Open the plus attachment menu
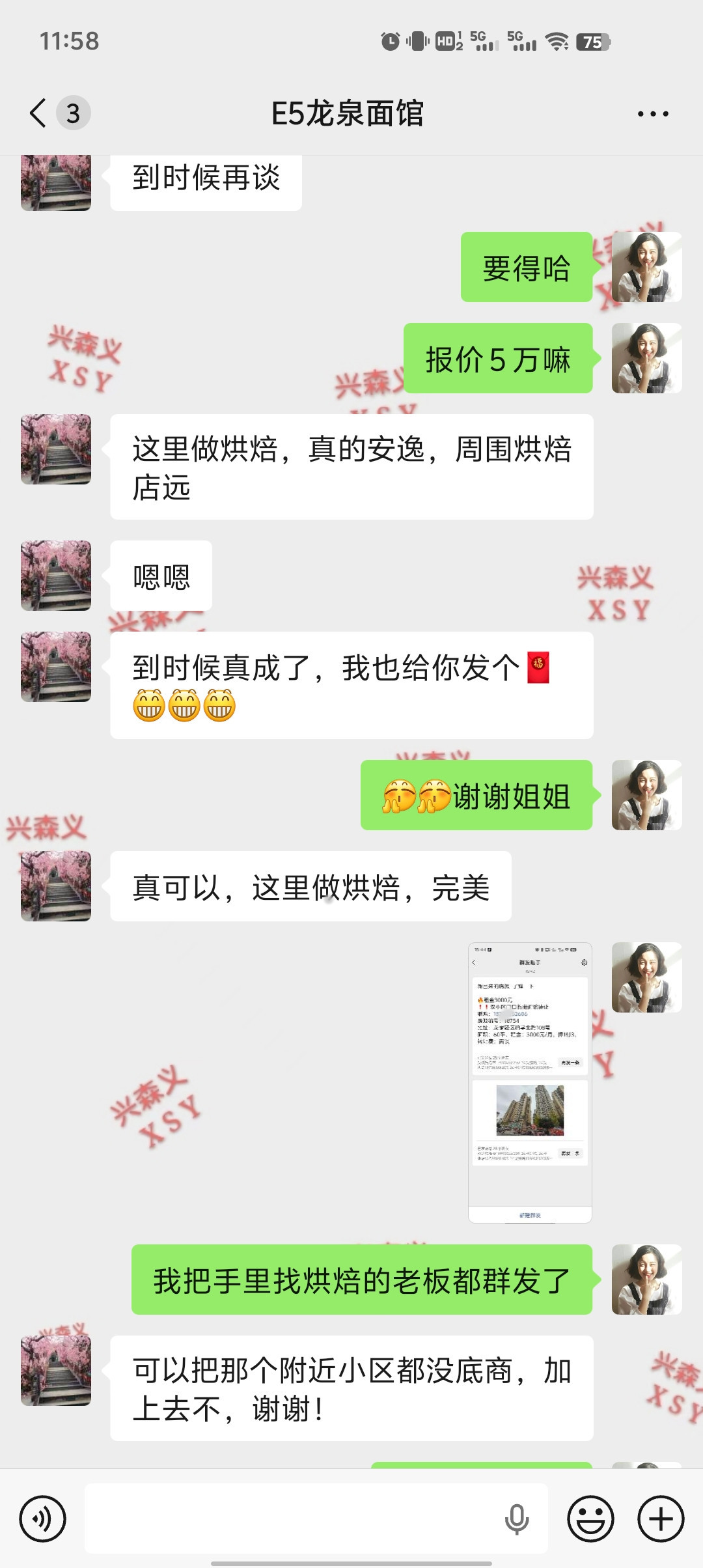Viewport: 703px width, 1568px height. [661, 1519]
